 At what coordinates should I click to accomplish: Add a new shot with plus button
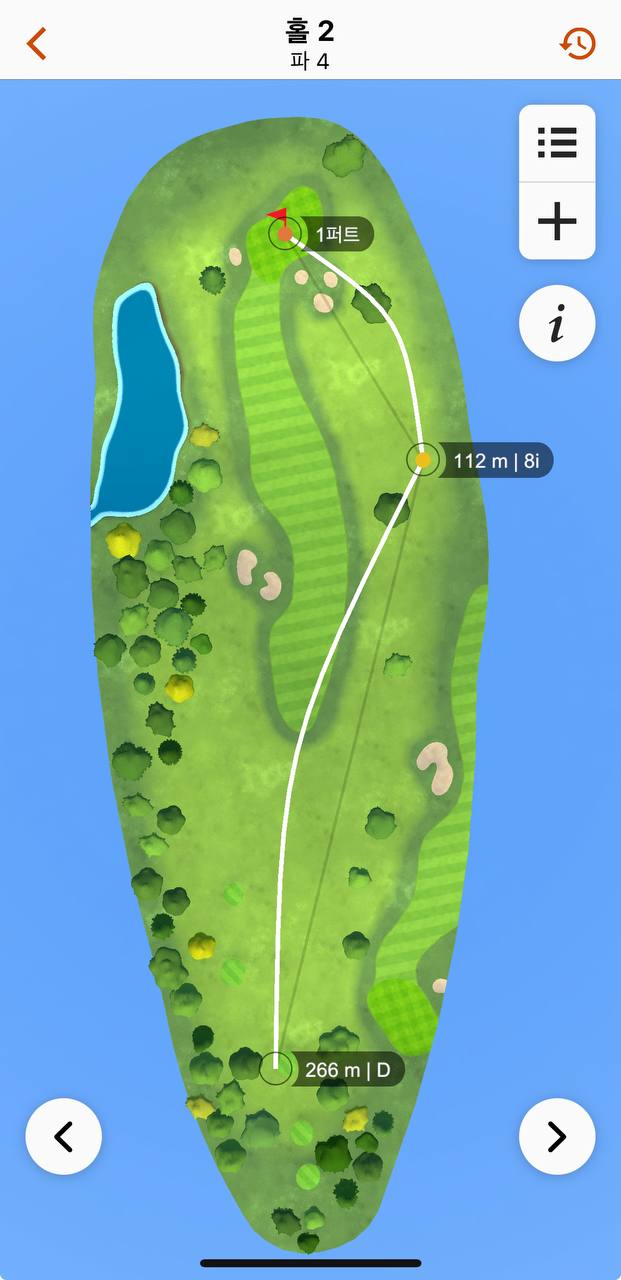pyautogui.click(x=557, y=221)
